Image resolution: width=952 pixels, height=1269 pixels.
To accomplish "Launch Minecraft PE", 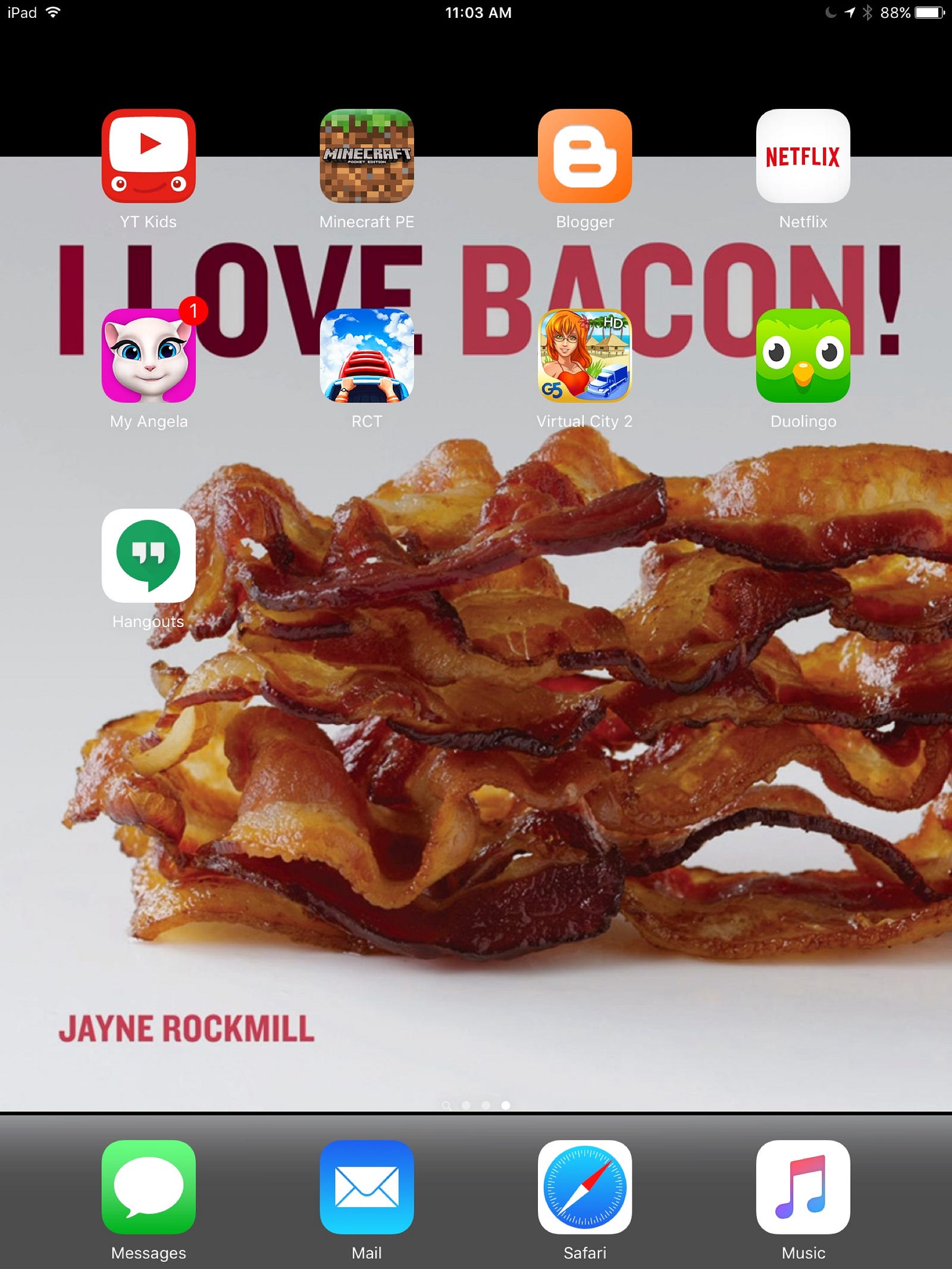I will [367, 156].
